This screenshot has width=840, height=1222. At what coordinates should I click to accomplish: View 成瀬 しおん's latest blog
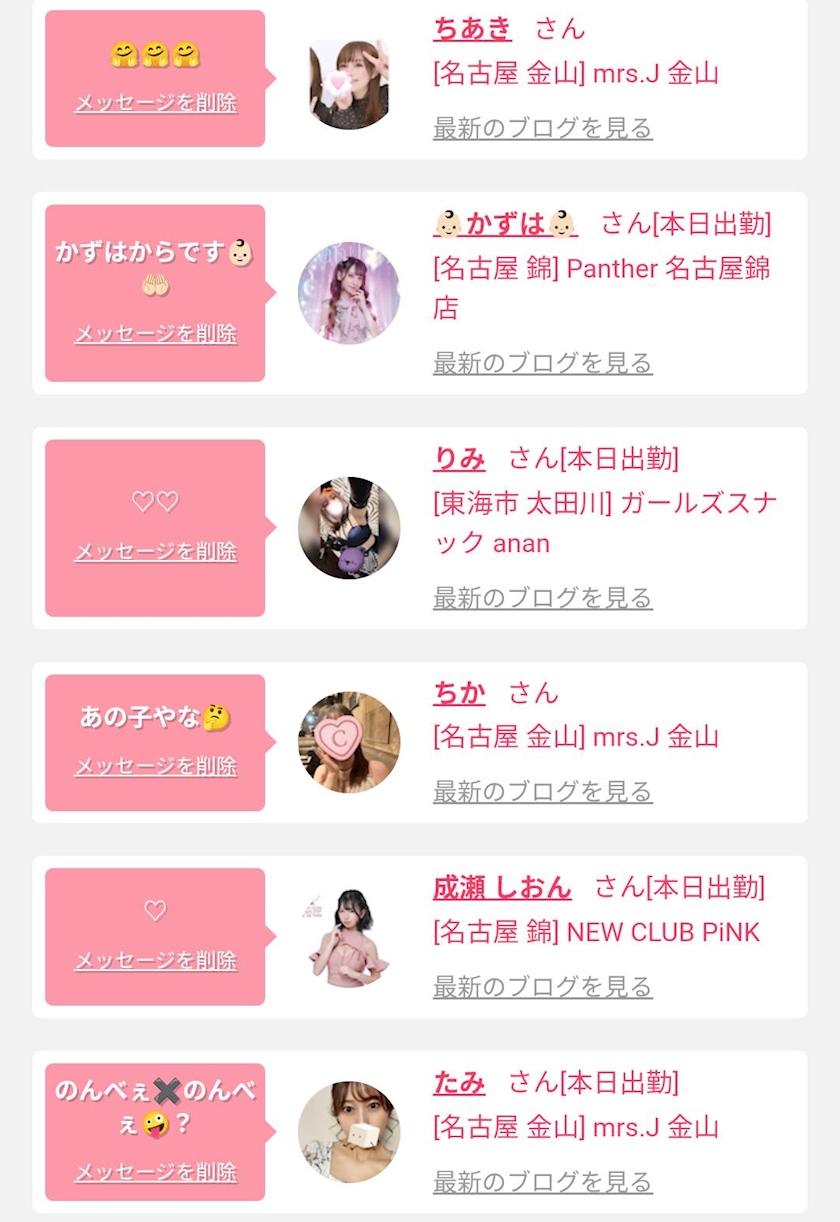(542, 987)
